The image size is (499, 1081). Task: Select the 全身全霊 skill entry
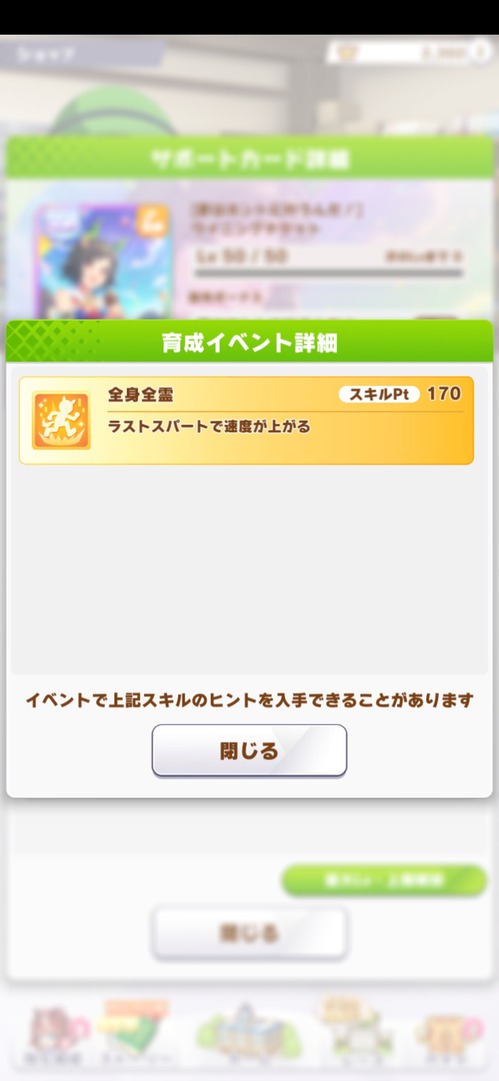246,420
